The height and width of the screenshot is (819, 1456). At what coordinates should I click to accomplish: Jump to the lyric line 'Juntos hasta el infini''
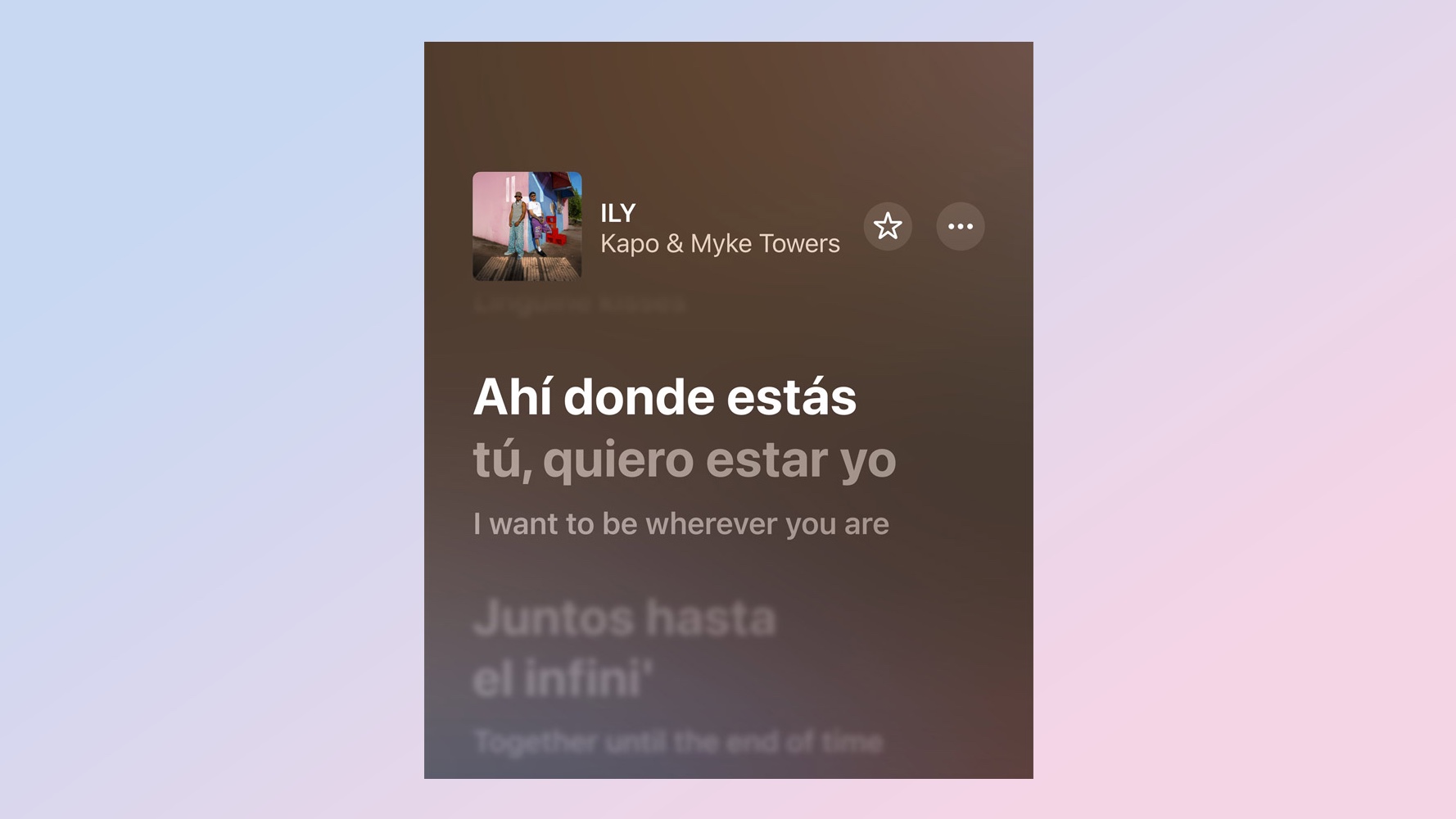coord(624,648)
